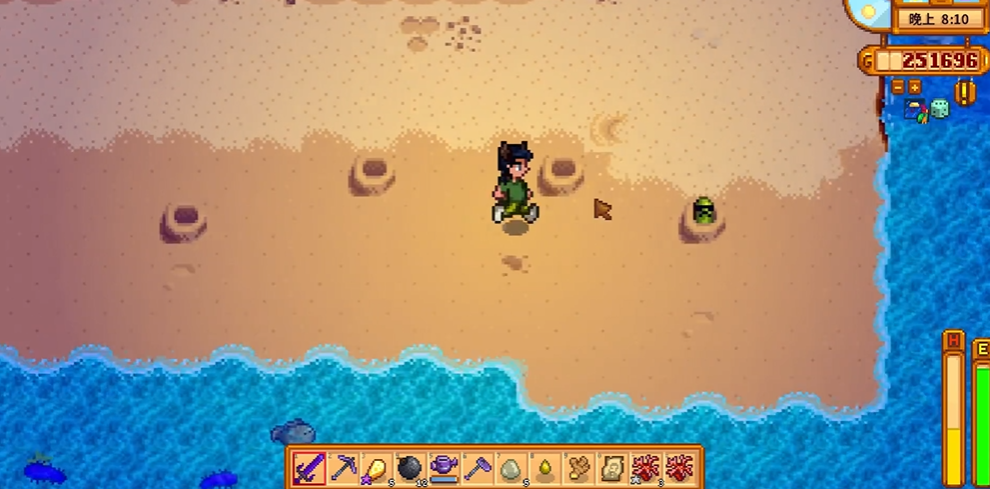990x489 pixels.
Task: Select the hammer tool in the toolbar
Action: coord(478,467)
